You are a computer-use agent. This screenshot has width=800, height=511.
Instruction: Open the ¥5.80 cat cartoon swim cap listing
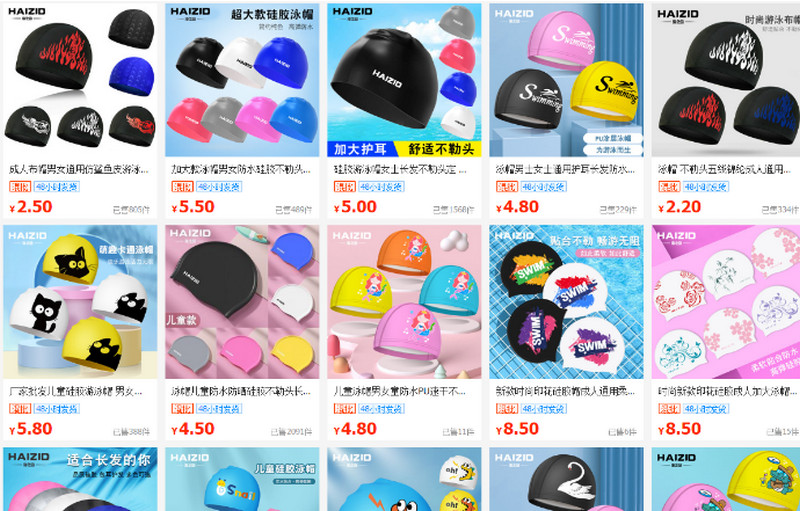pyautogui.click(x=80, y=300)
